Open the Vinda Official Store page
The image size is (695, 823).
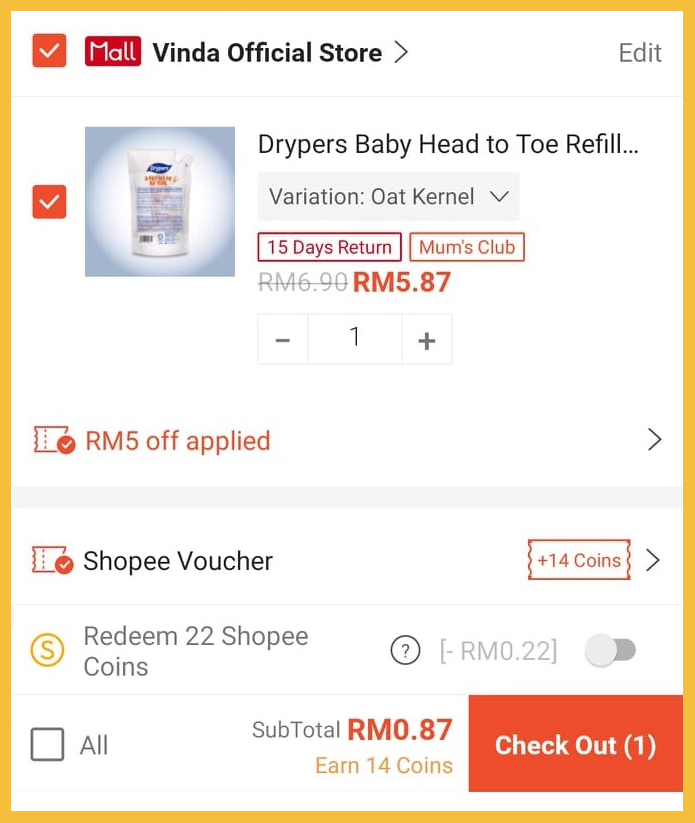(267, 53)
